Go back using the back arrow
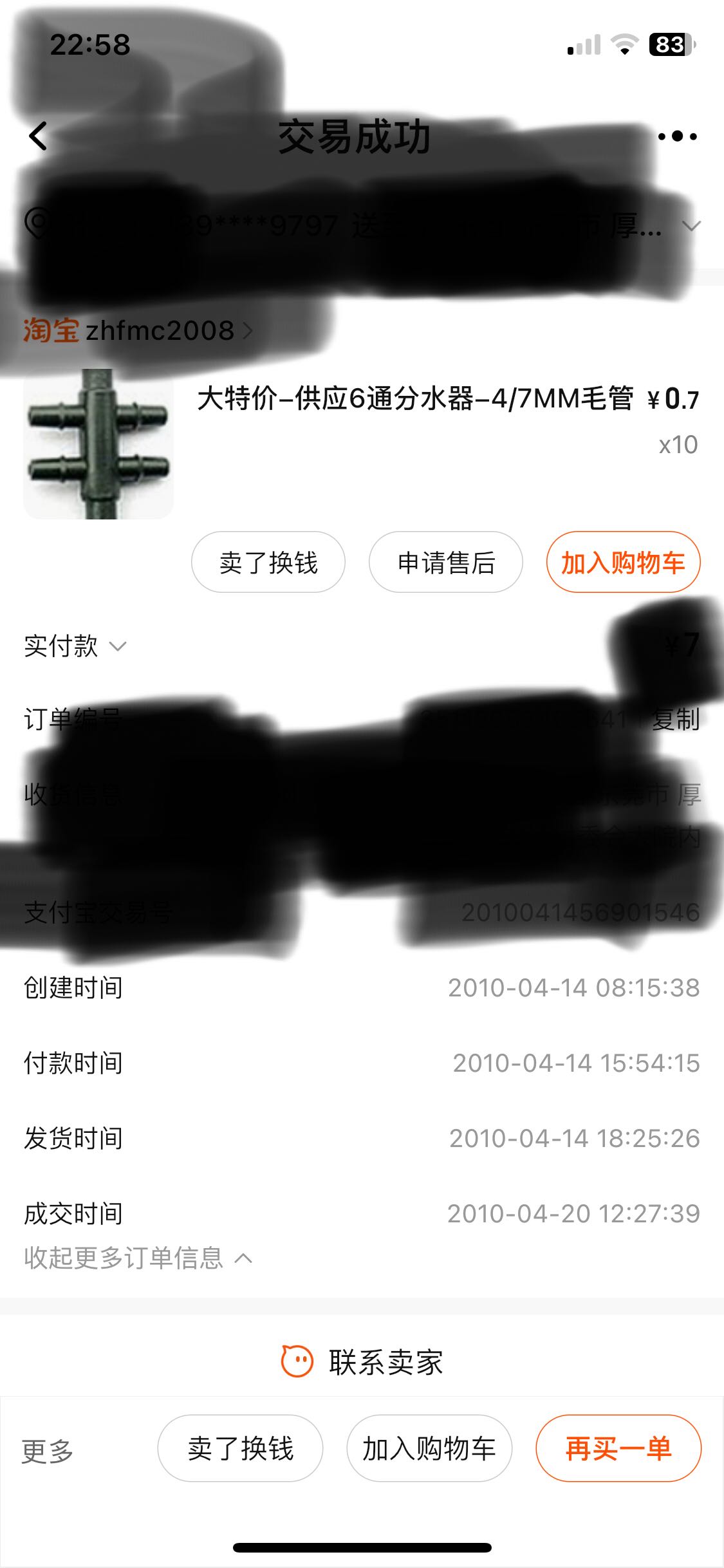724x1568 pixels. click(x=38, y=136)
